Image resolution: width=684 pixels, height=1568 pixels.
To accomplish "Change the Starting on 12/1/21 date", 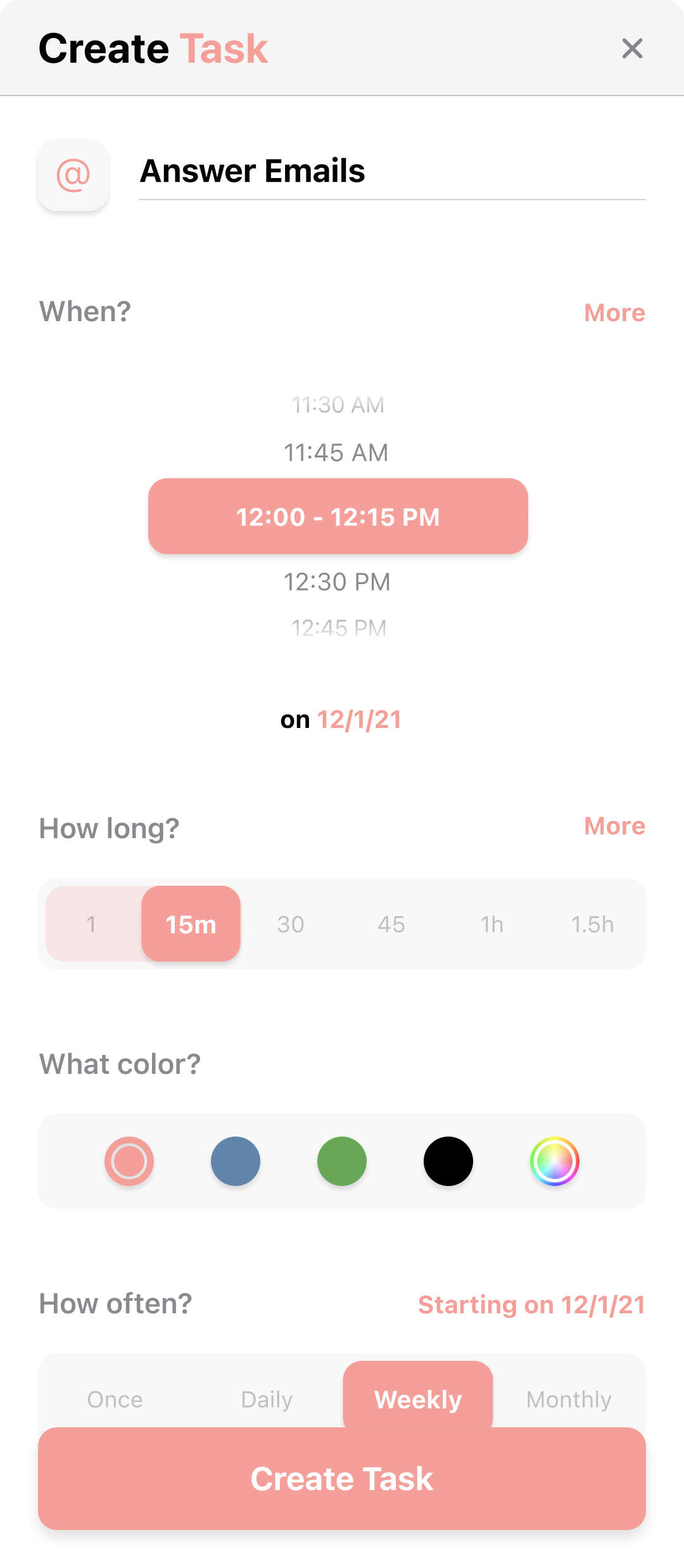I will coord(531,1305).
